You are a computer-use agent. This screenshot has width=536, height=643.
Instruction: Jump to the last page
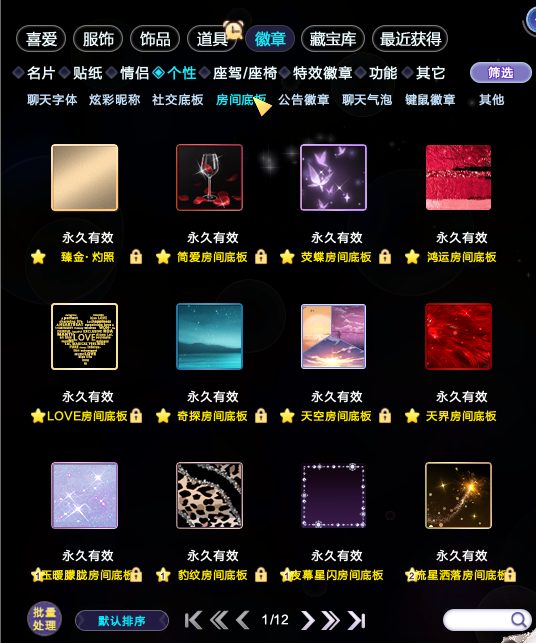357,620
